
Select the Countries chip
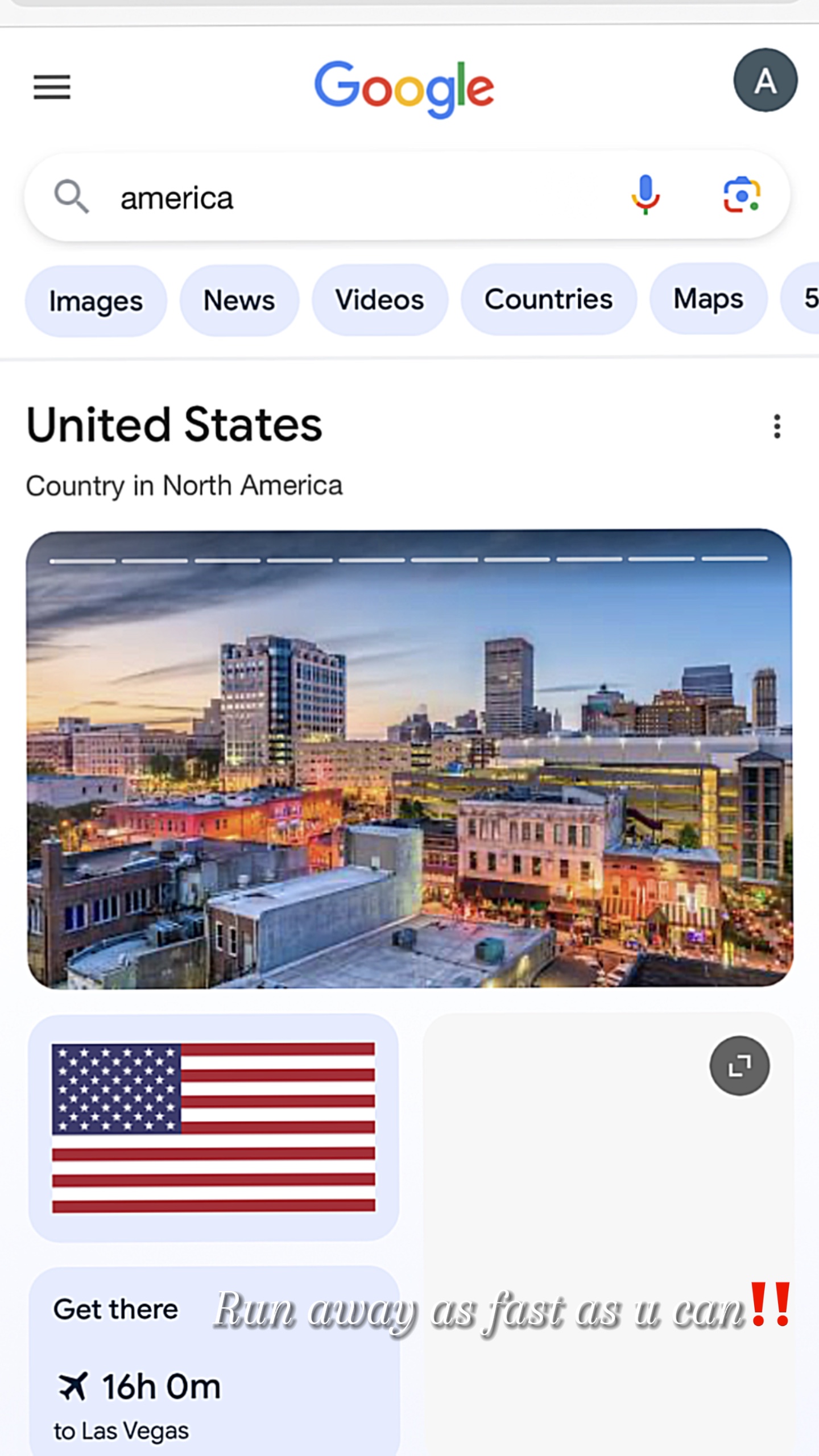pyautogui.click(x=548, y=299)
